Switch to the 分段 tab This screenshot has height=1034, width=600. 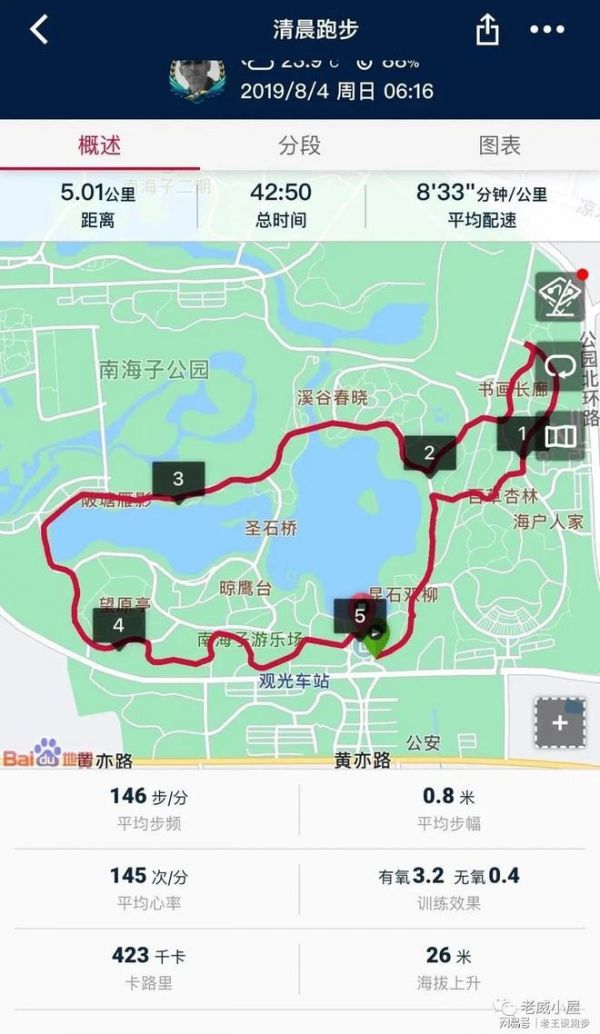coord(299,145)
